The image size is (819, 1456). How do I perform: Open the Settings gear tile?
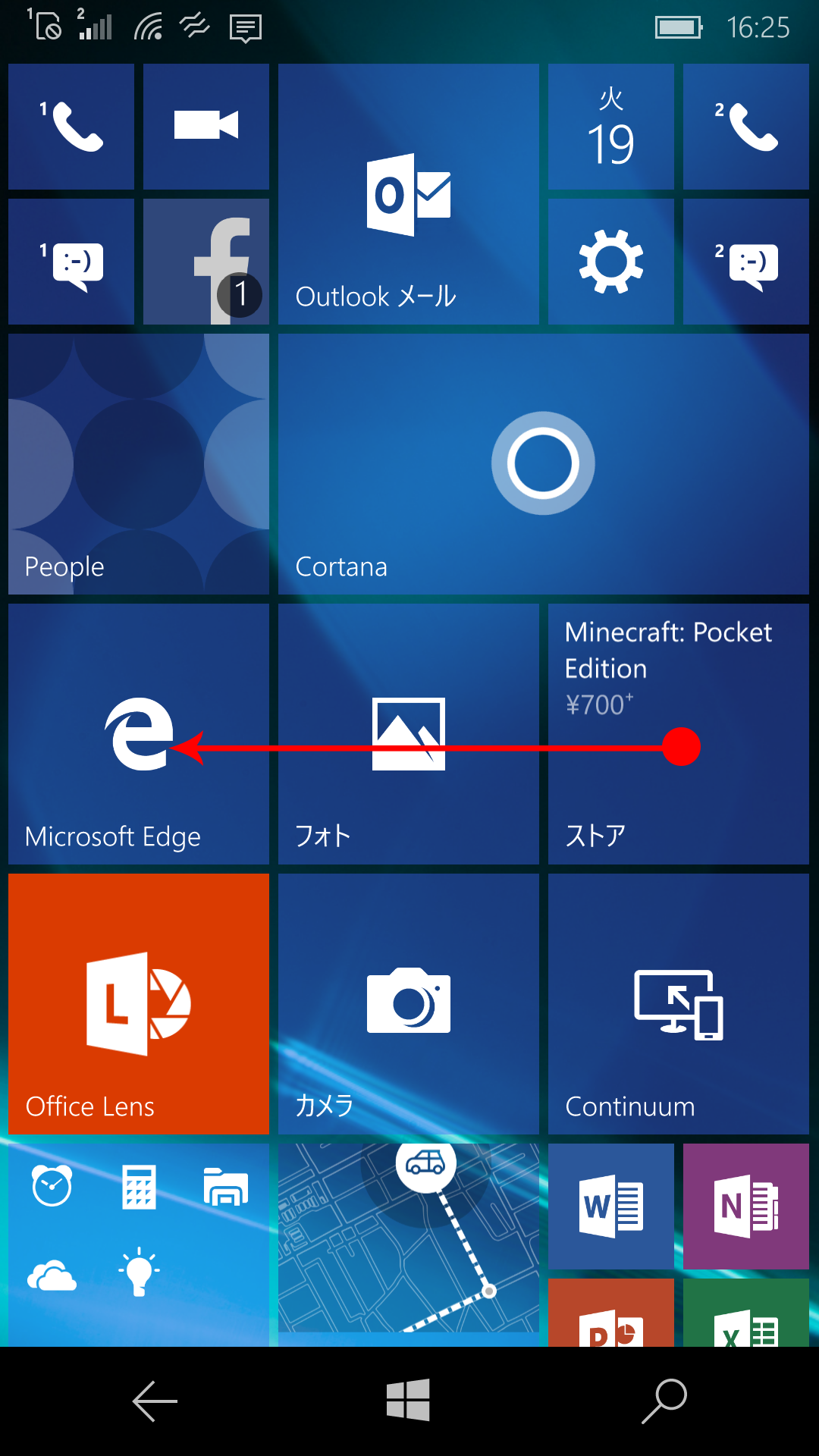pyautogui.click(x=611, y=262)
